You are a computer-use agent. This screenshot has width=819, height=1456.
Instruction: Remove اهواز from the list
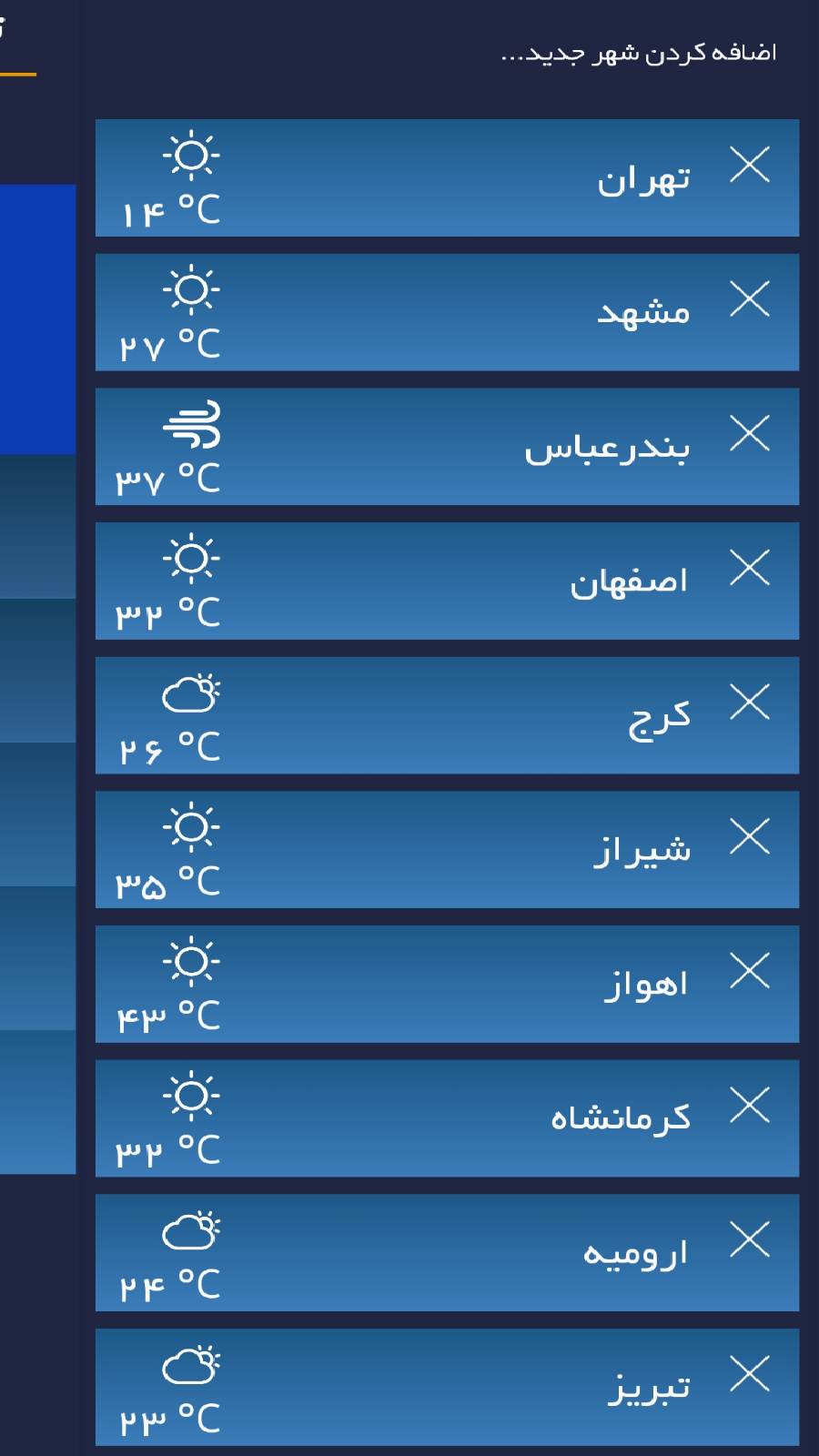750,970
